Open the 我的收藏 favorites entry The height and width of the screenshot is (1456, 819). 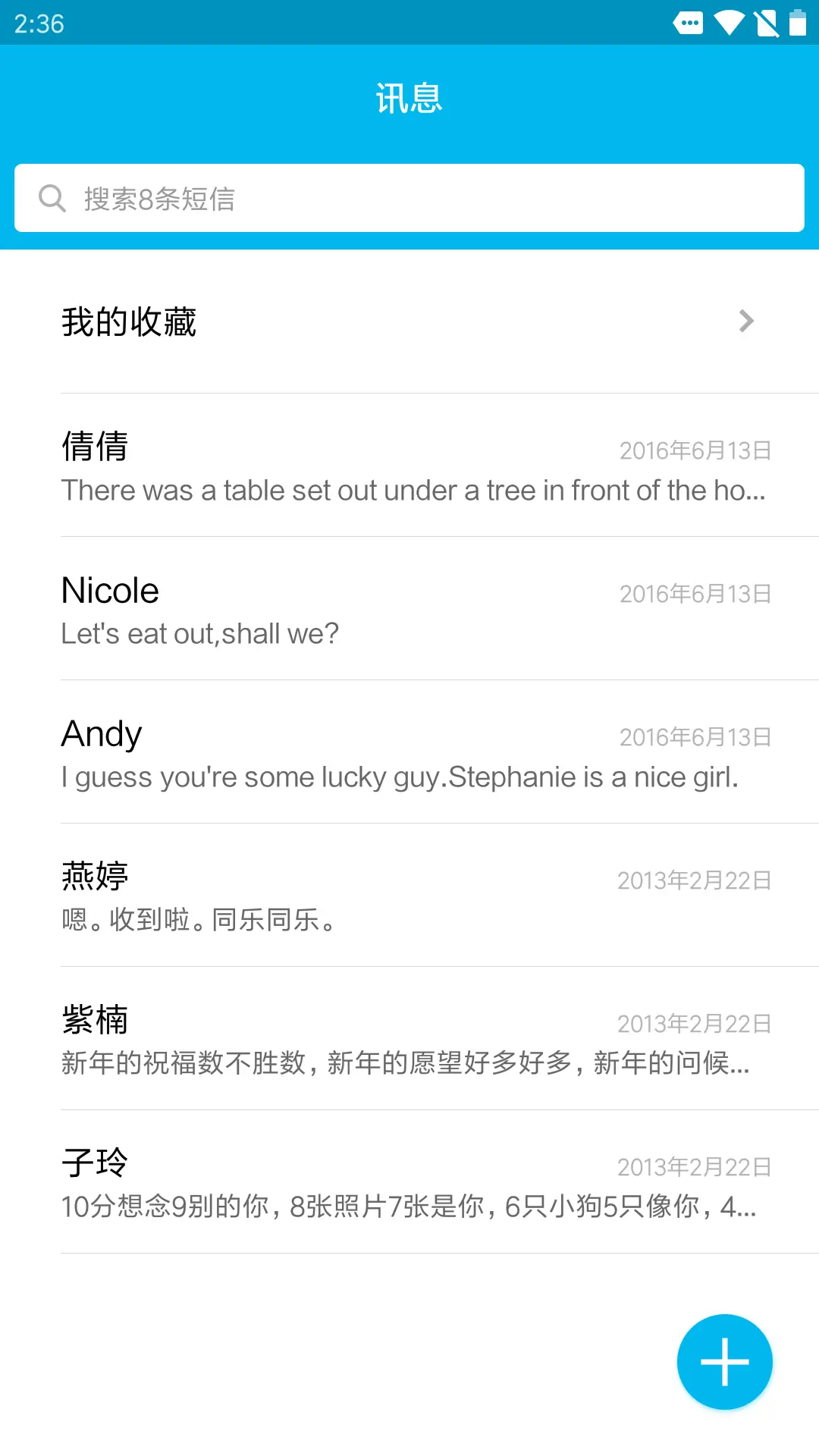303,321
